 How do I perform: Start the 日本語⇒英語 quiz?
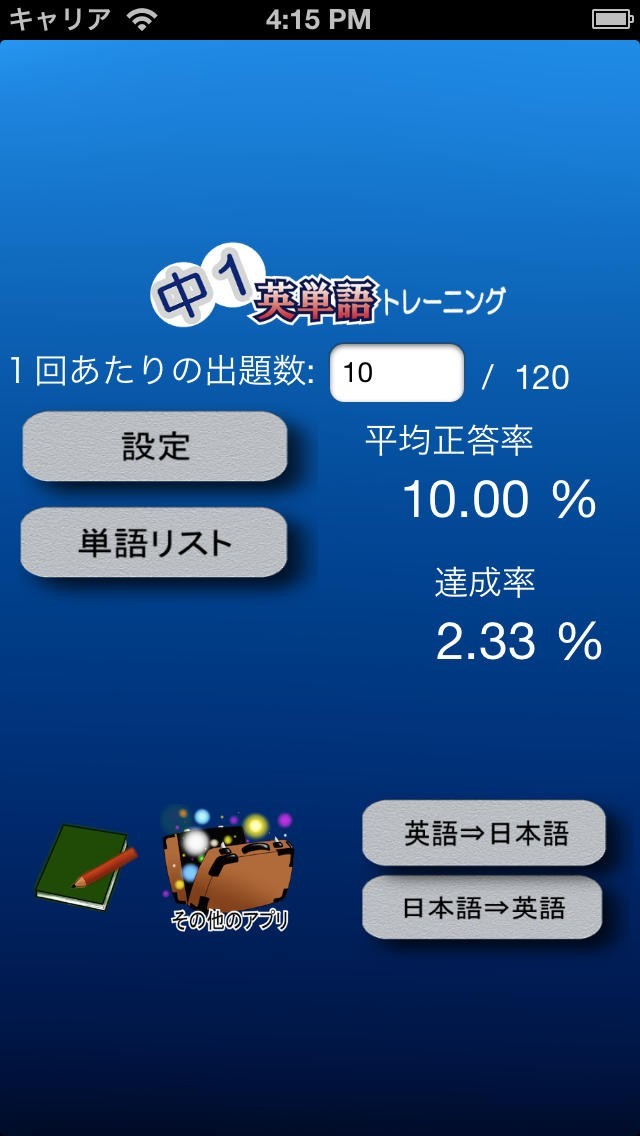pos(483,907)
